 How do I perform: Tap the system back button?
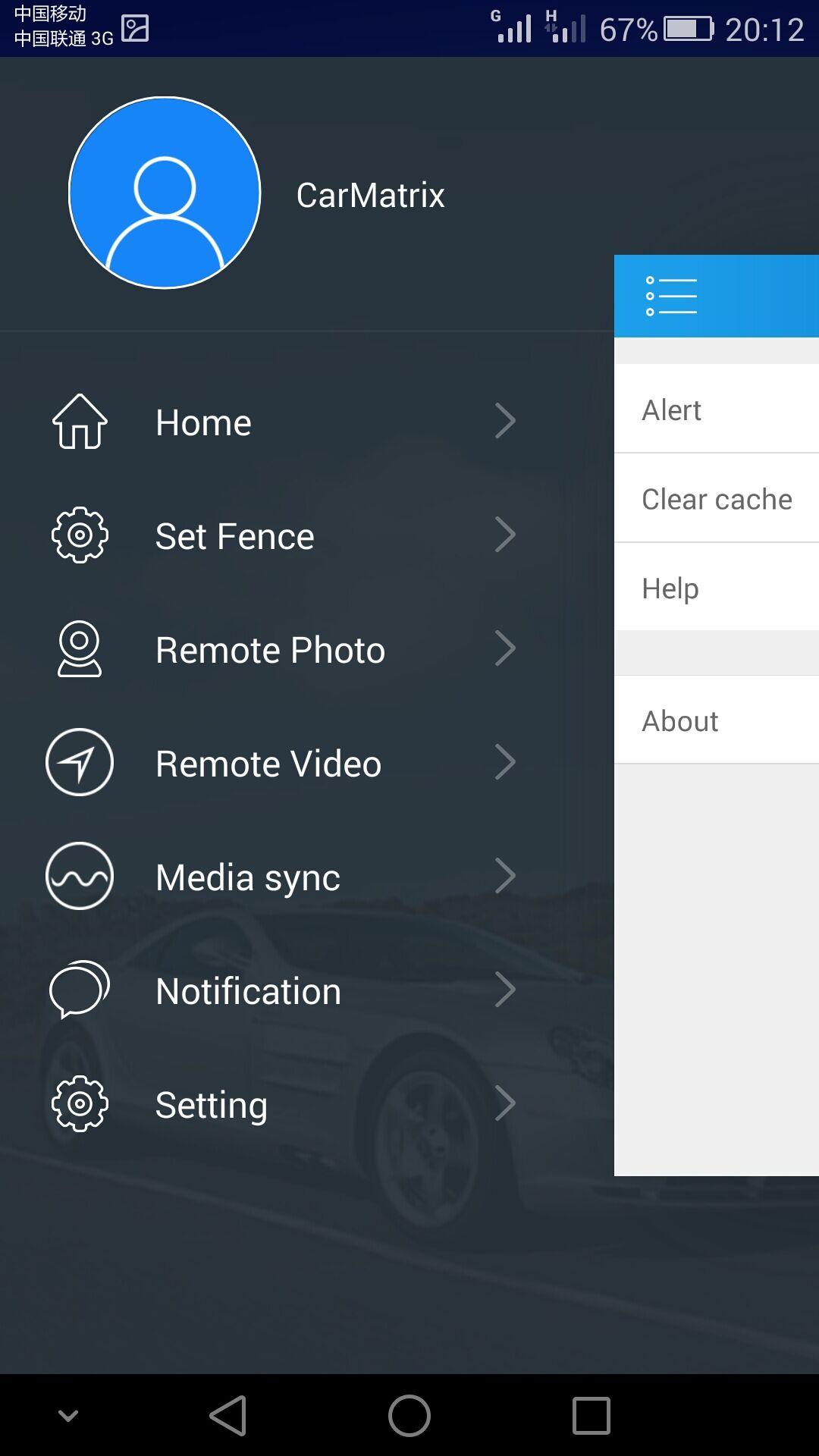click(x=228, y=1415)
